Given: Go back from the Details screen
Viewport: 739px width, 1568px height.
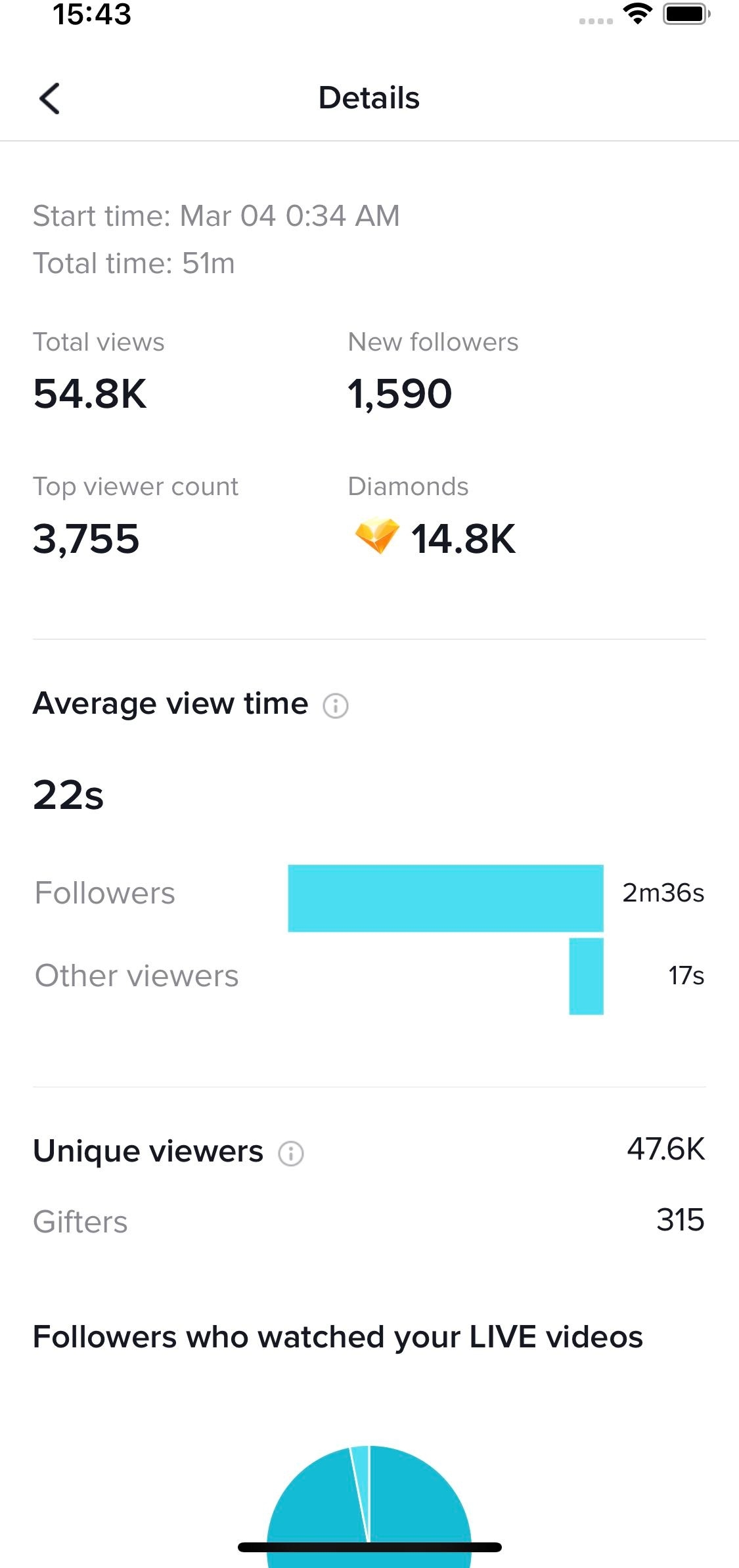Looking at the screenshot, I should 50,98.
